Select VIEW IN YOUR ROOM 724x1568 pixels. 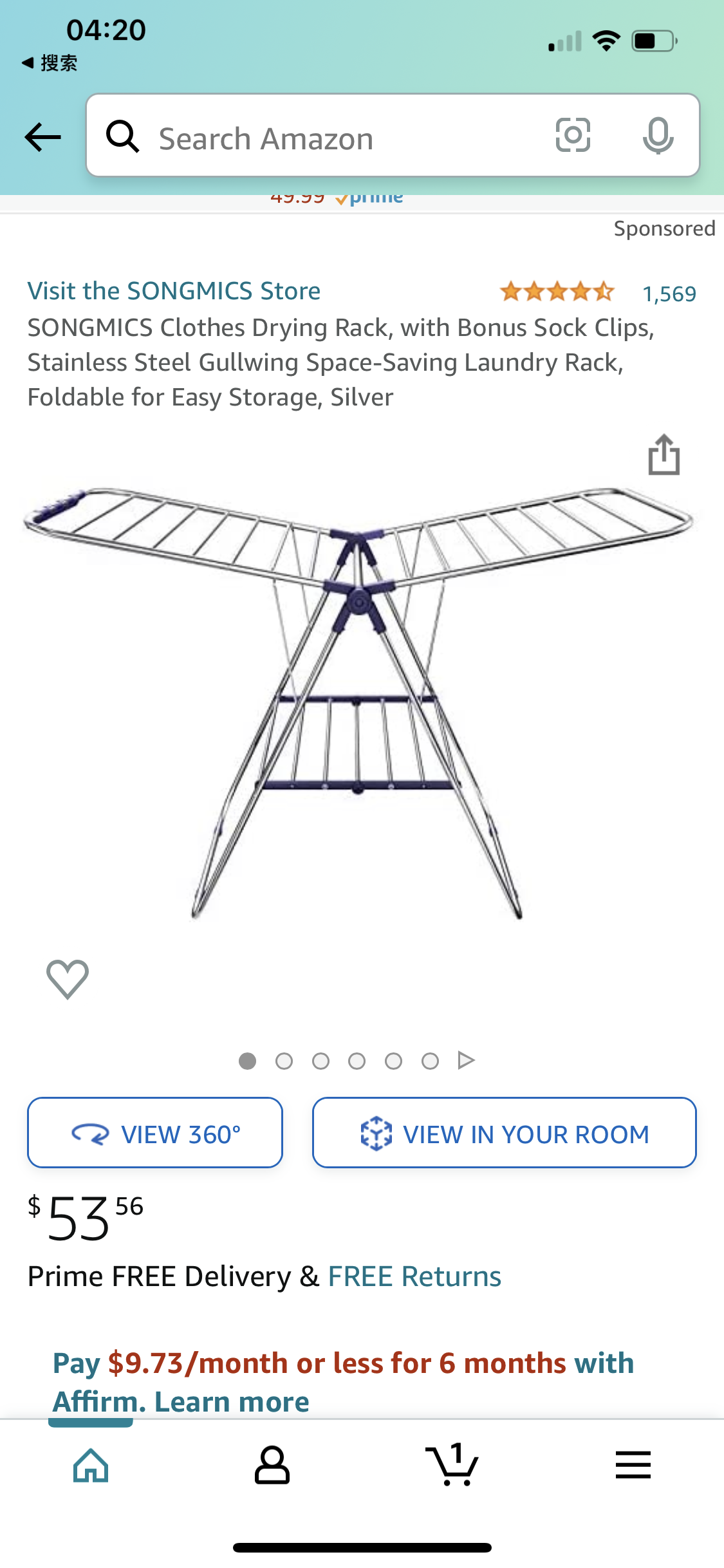point(504,1133)
